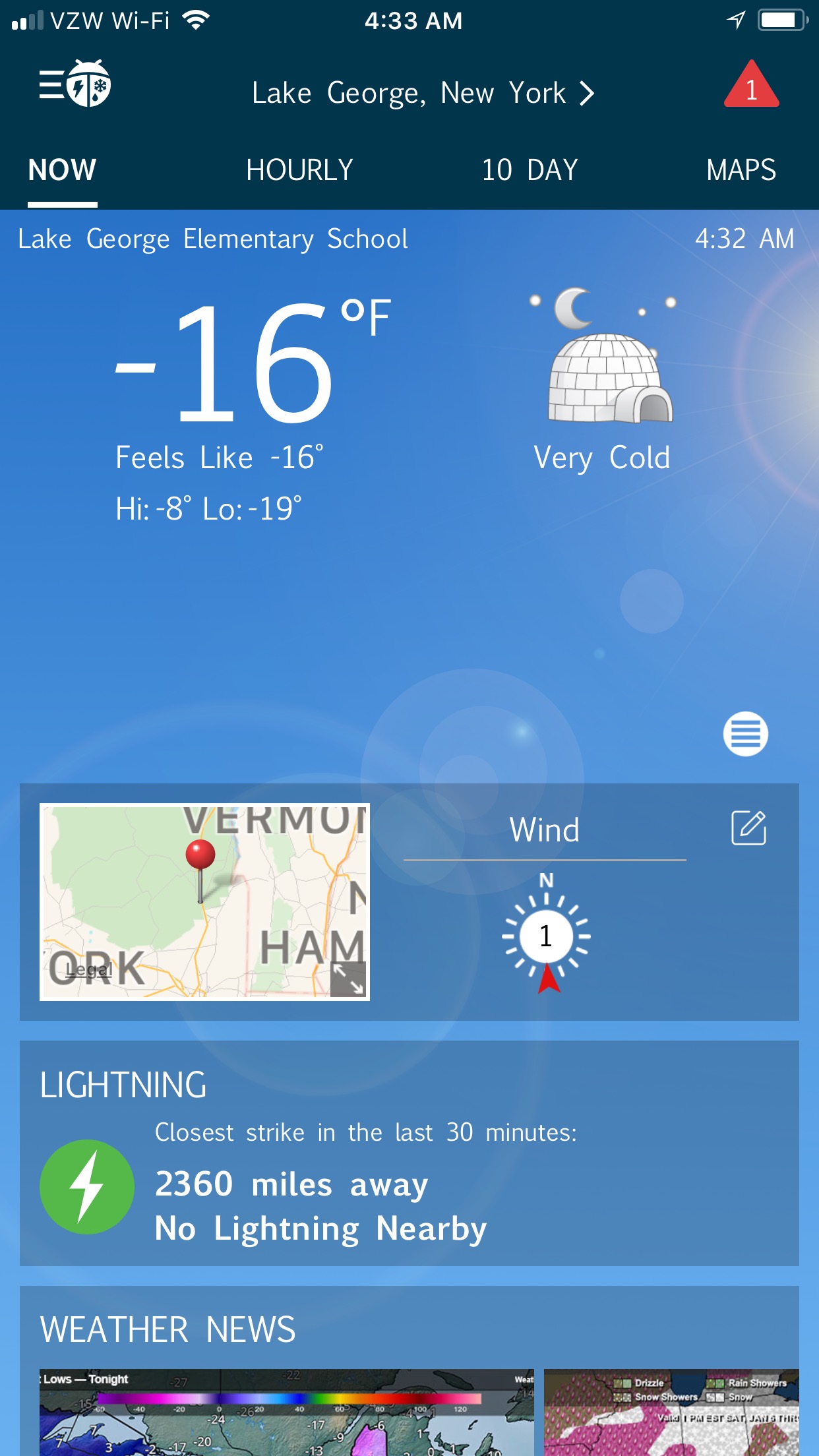Select the NOW tab
Image resolution: width=819 pixels, height=1456 pixels.
[62, 170]
